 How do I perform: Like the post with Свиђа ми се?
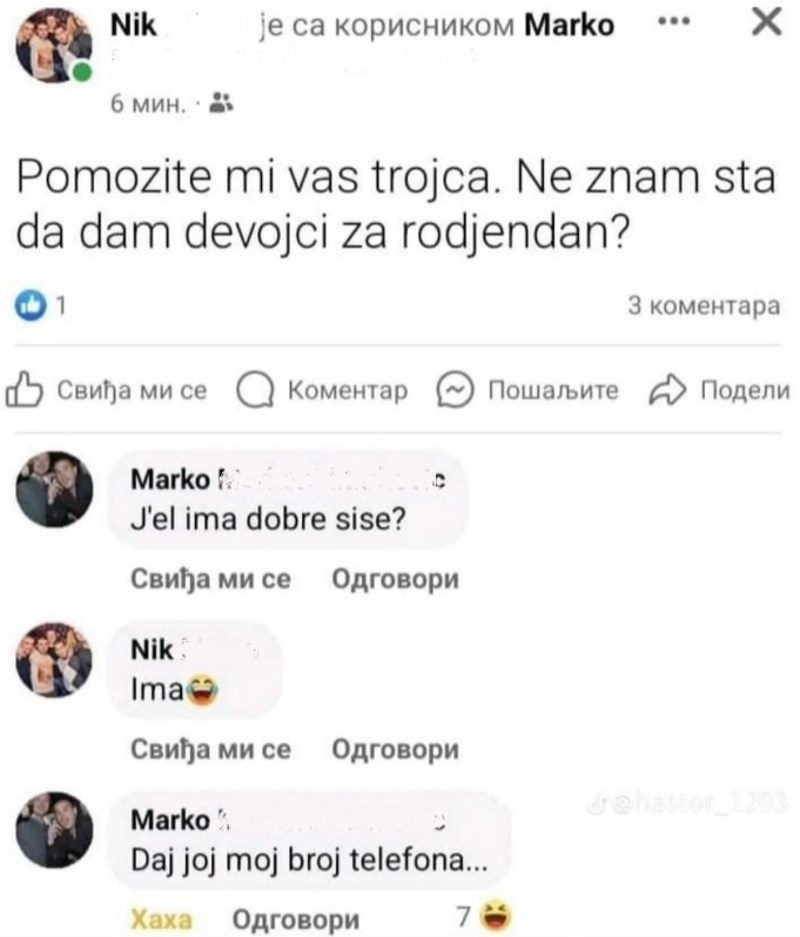pos(106,390)
